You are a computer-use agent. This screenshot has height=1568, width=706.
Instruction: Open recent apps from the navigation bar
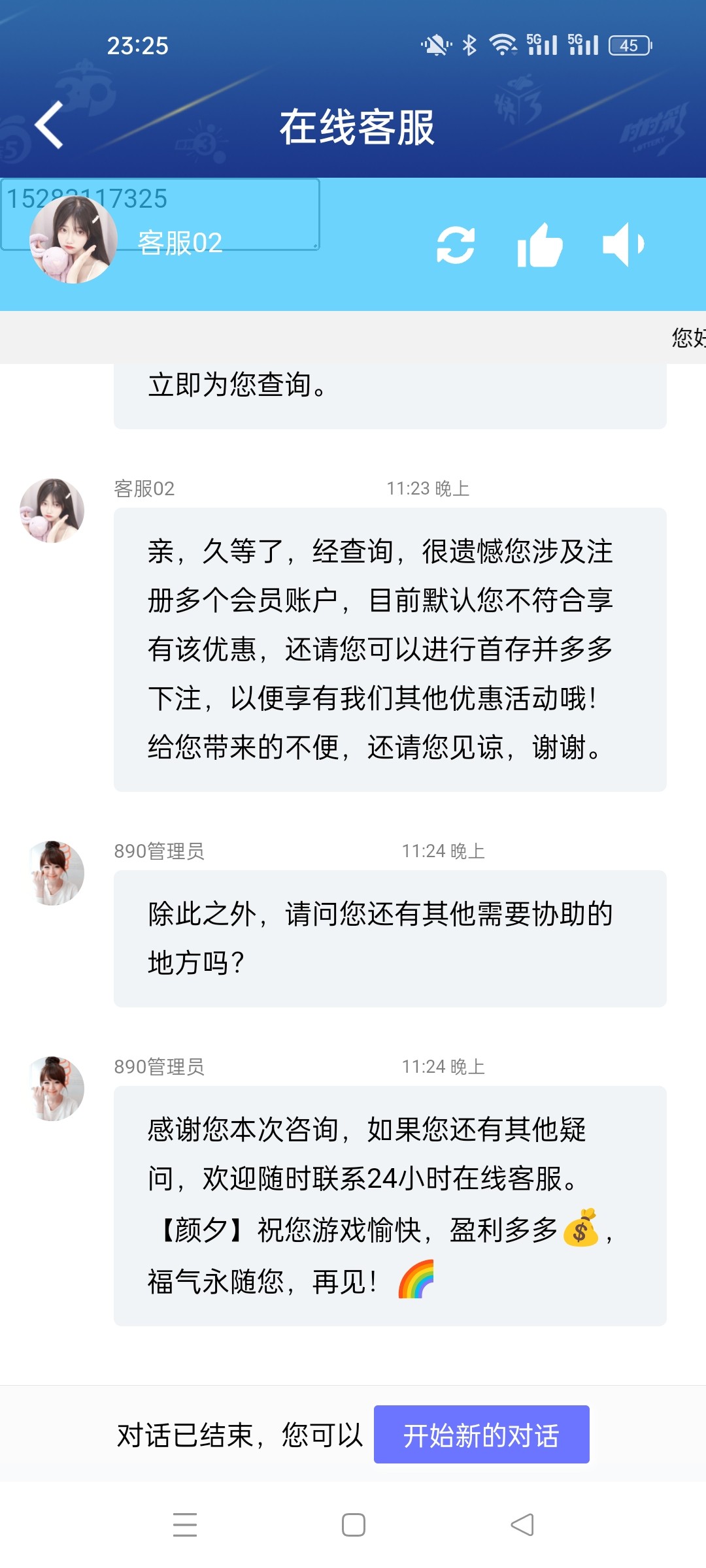coord(185,1525)
